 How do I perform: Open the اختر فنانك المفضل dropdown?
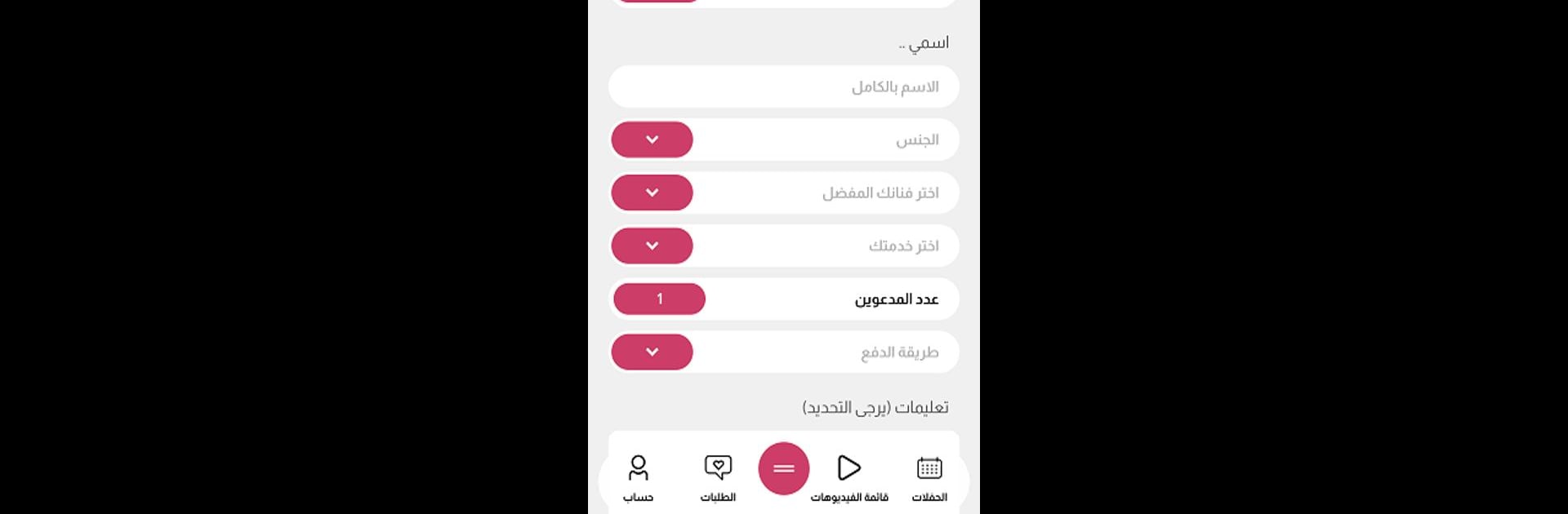(x=652, y=193)
